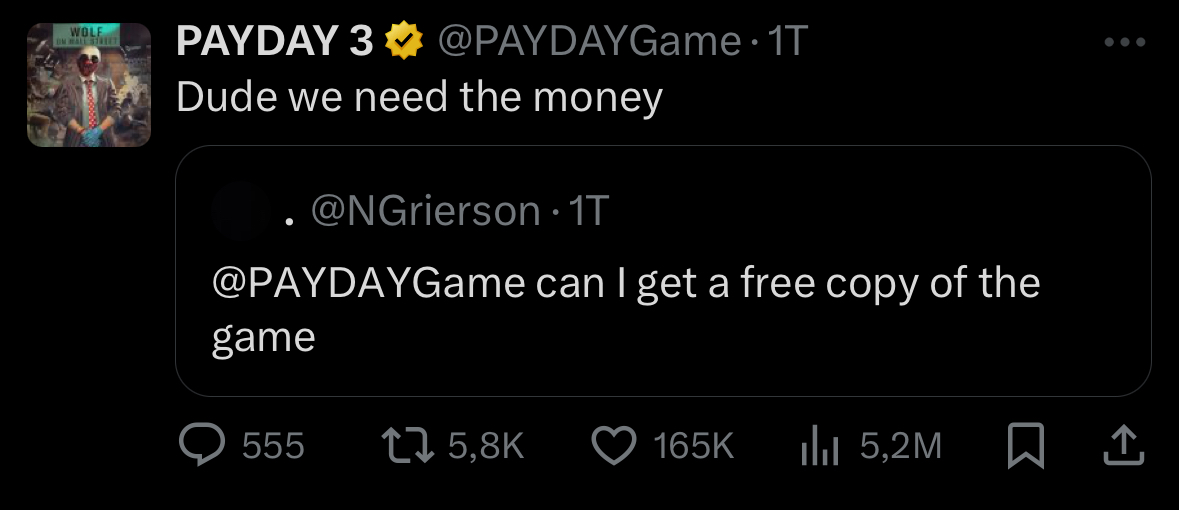View the tweet's analytics
The width and height of the screenshot is (1179, 510).
817,446
